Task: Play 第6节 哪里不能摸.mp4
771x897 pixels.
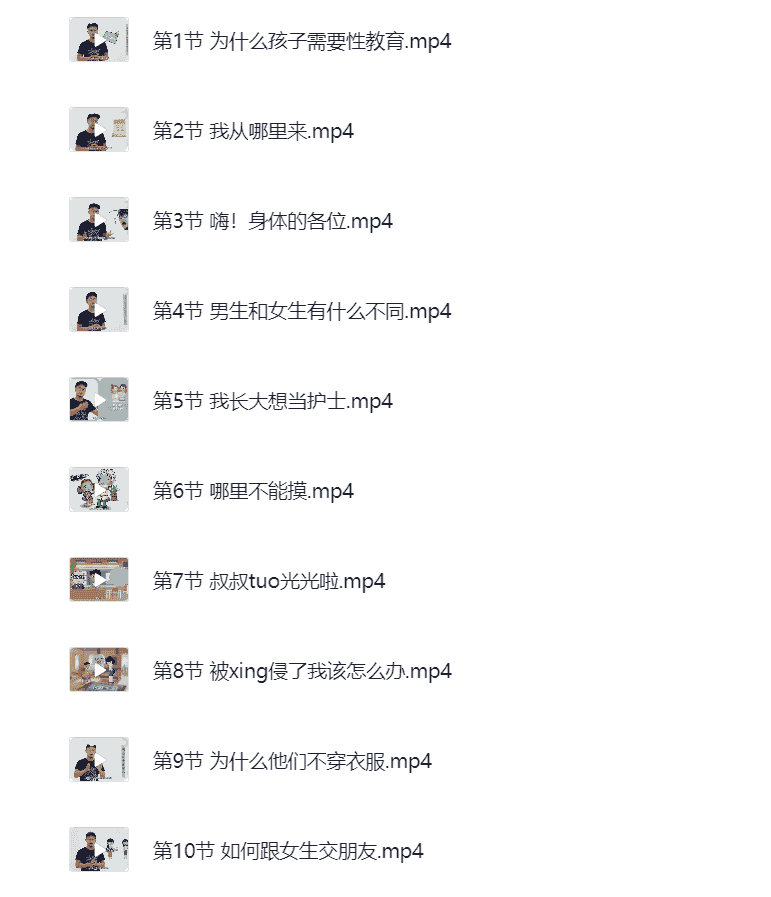Action: click(x=252, y=491)
